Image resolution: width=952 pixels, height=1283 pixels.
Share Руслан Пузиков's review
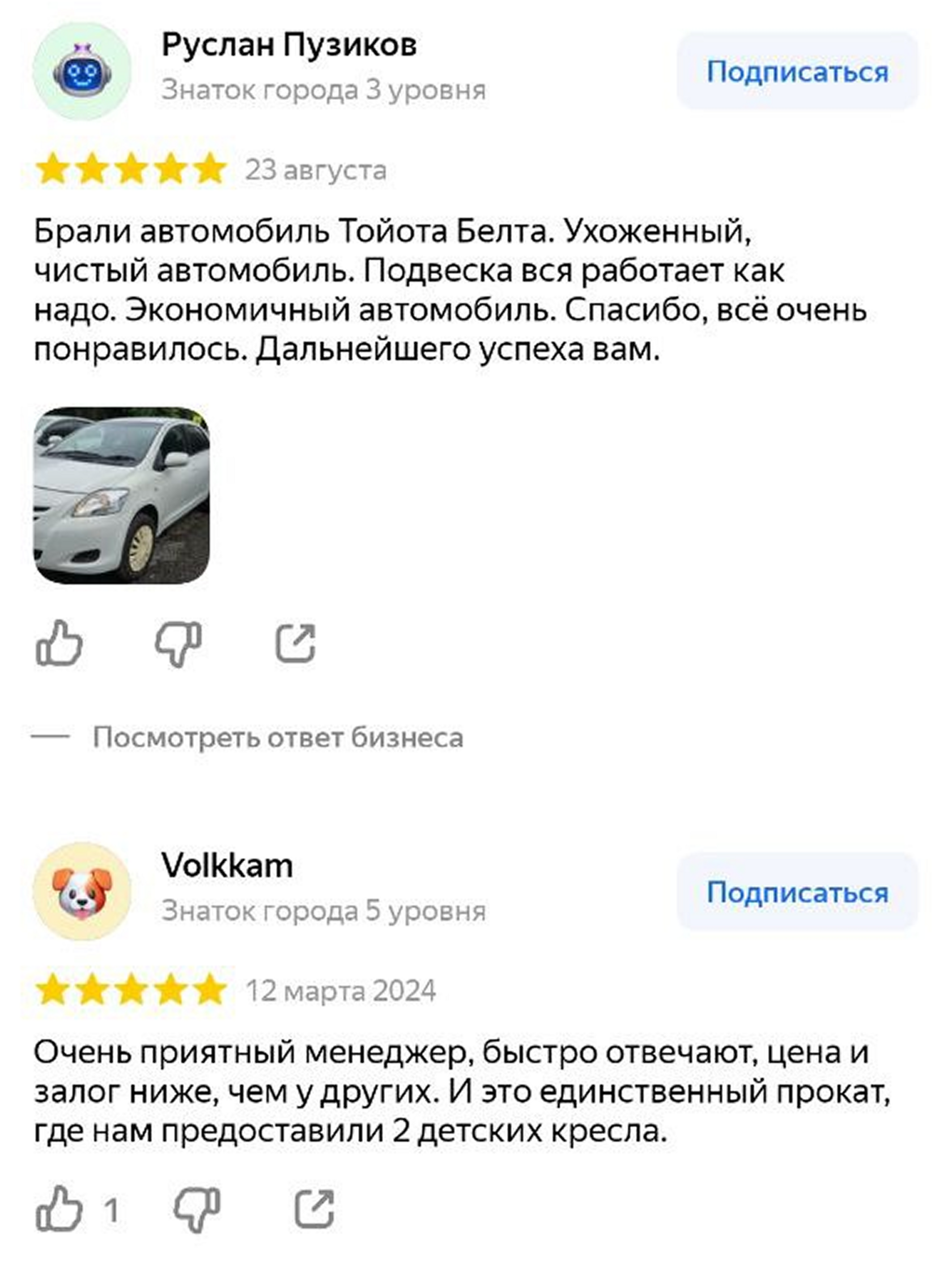[296, 643]
